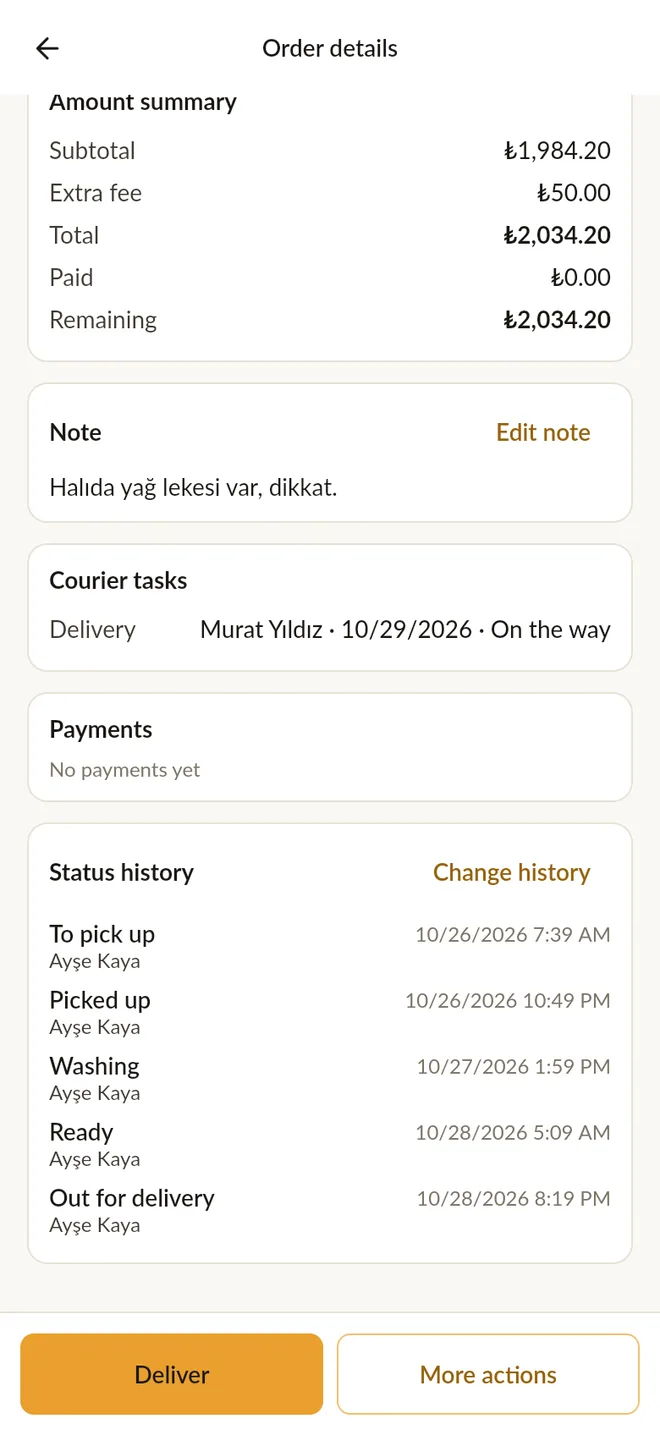The width and height of the screenshot is (660, 1435).
Task: Open Change history for the status list
Action: (511, 872)
